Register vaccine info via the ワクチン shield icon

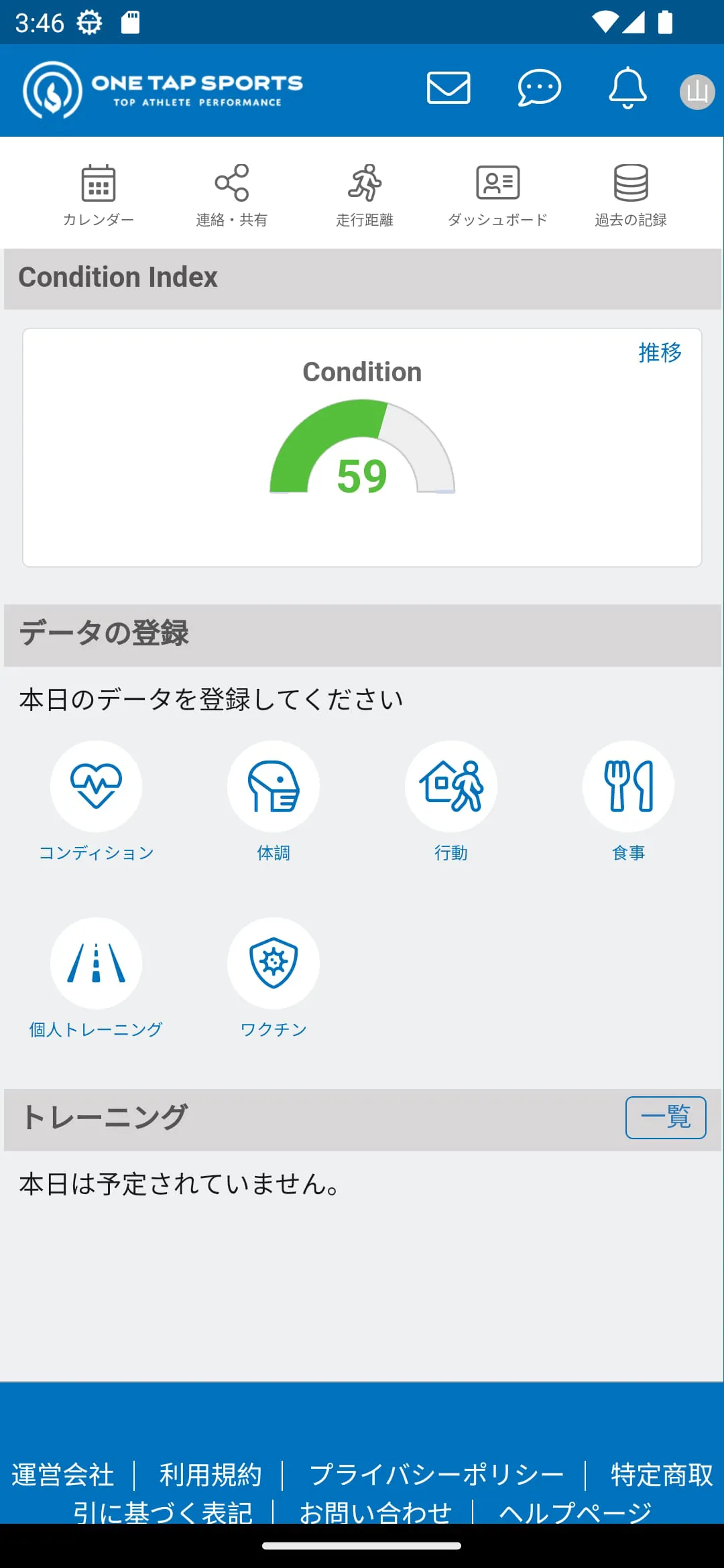click(274, 964)
